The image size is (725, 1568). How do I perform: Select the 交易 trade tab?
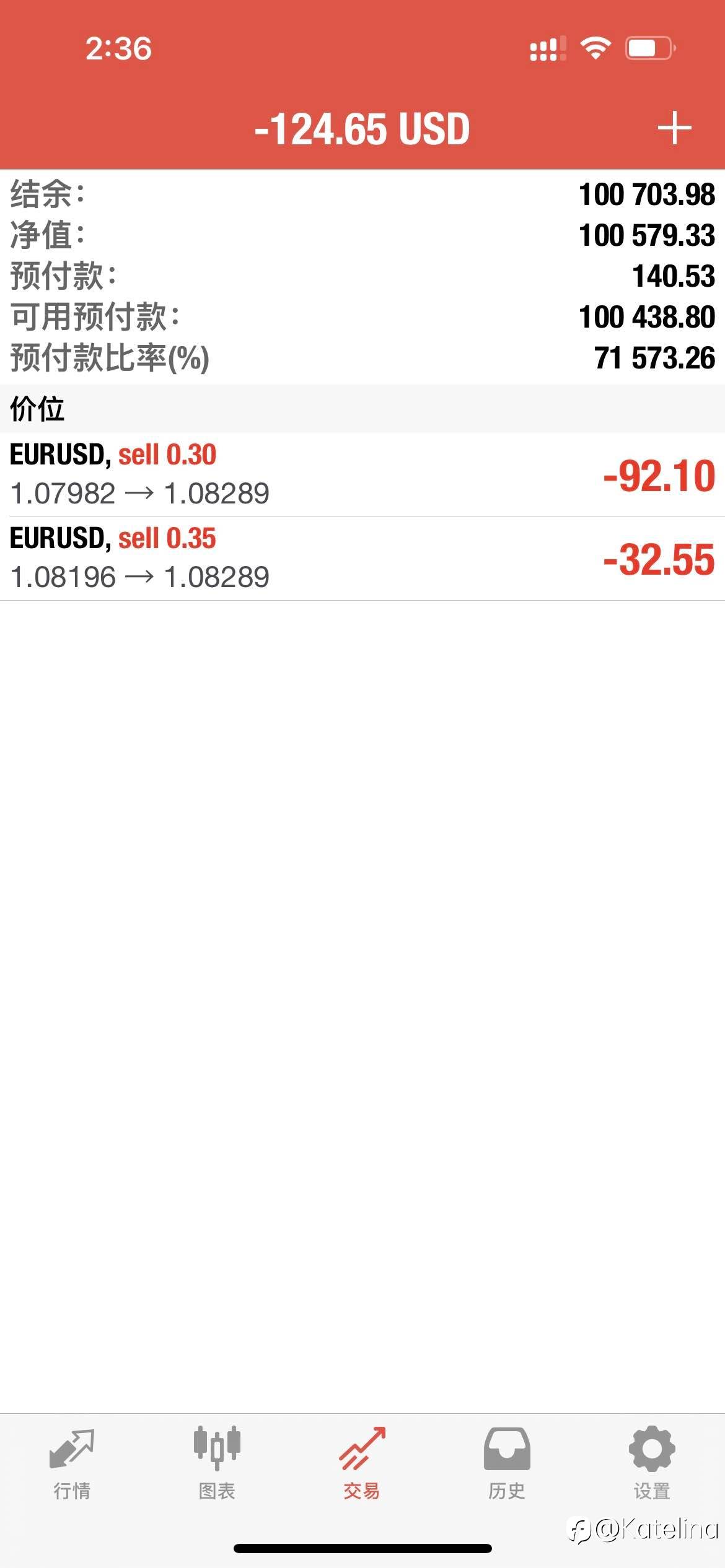pyautogui.click(x=362, y=1464)
